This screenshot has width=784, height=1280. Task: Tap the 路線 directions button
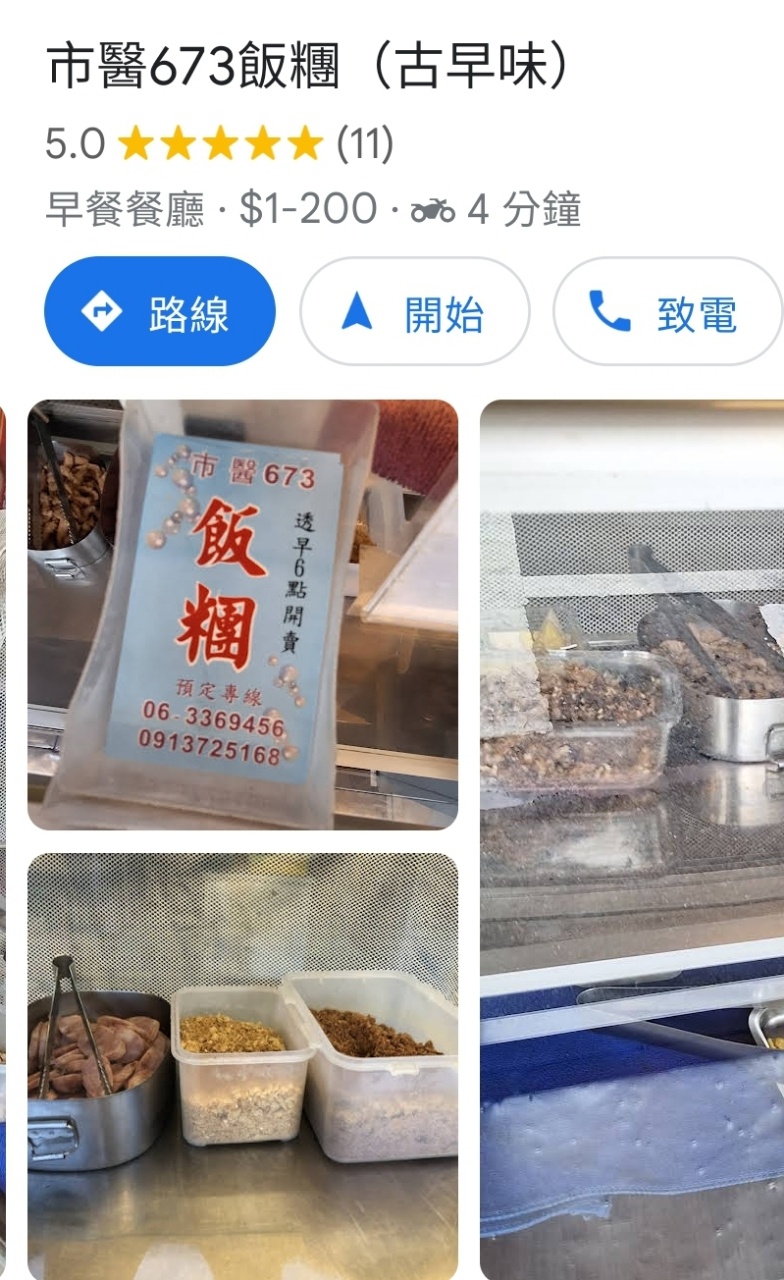pos(160,312)
